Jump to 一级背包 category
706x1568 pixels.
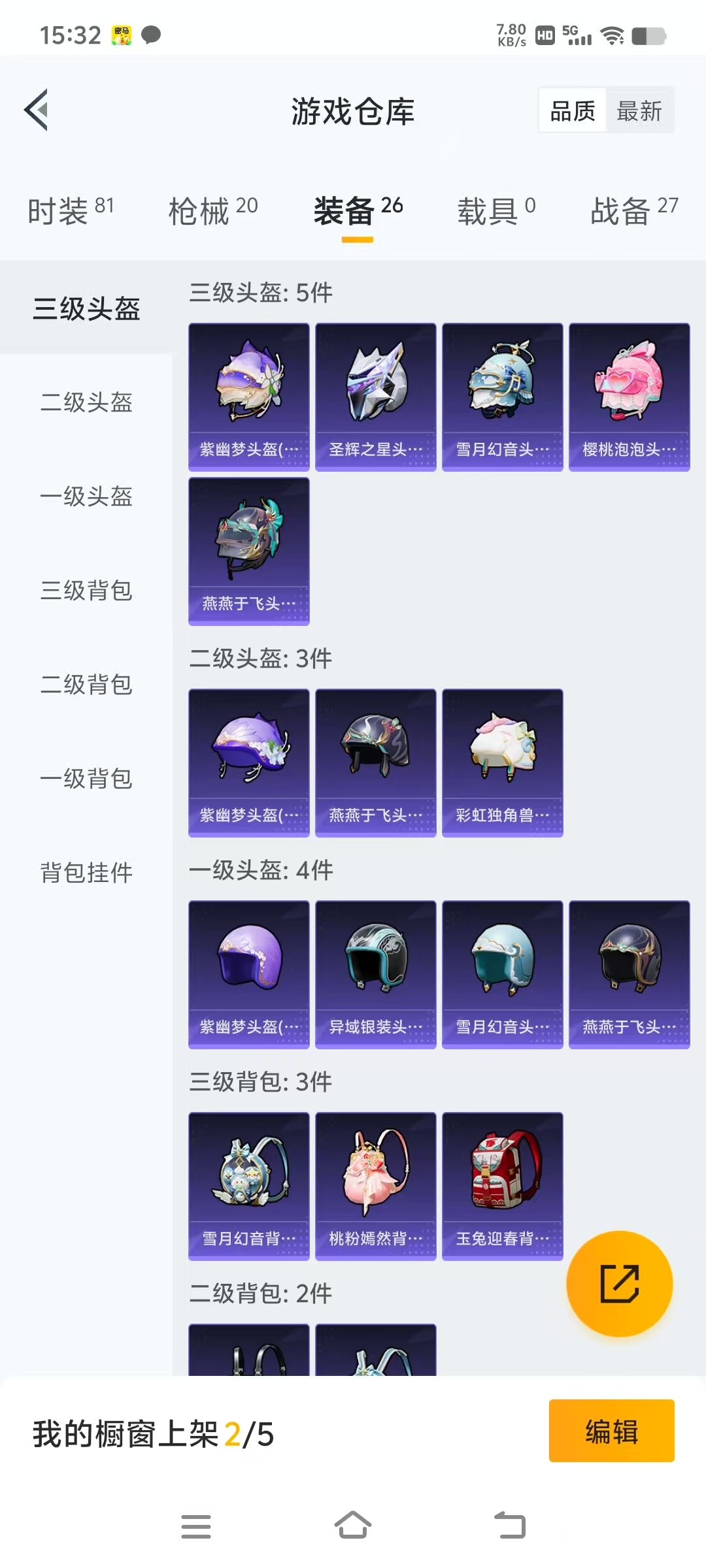point(86,779)
